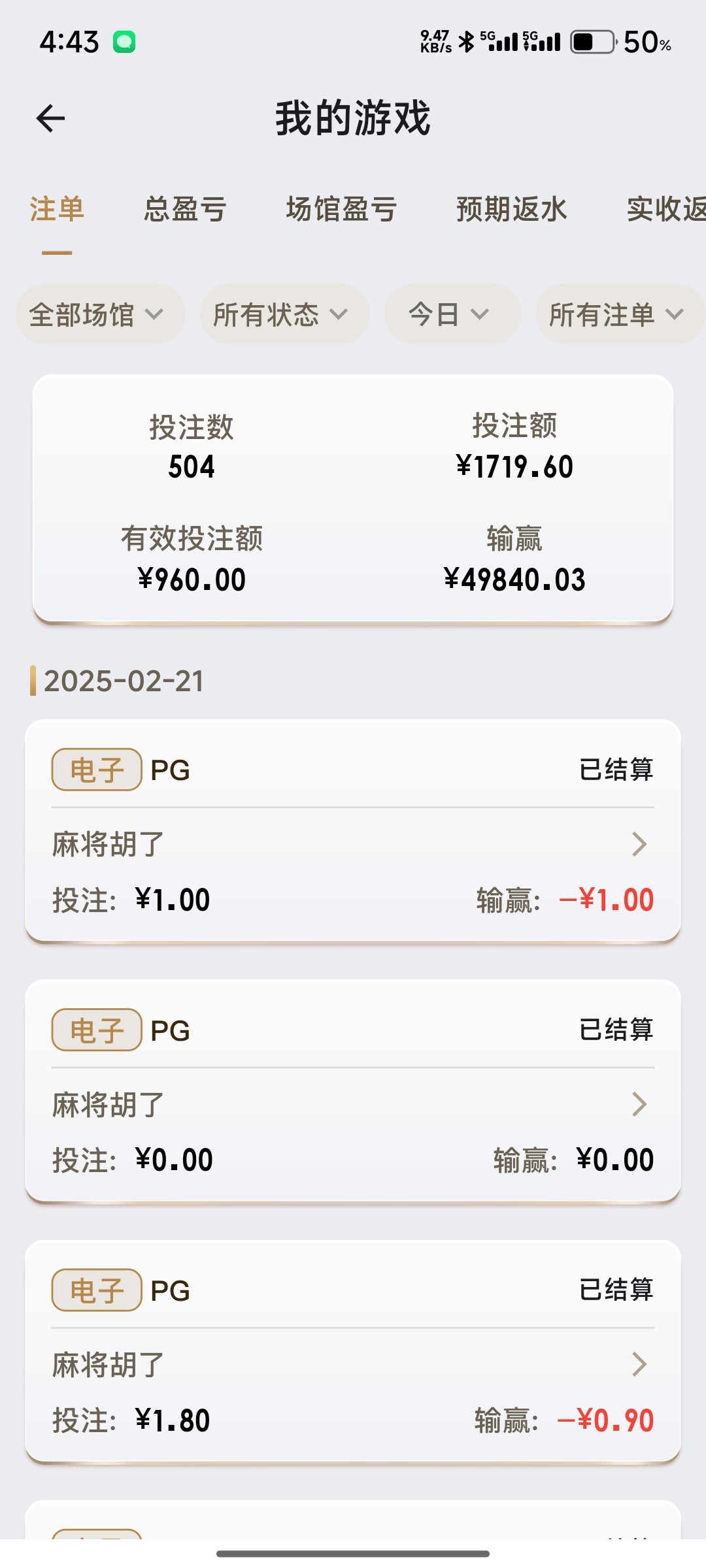The image size is (706, 1568).
Task: Select the 注单 tab
Action: [x=57, y=210]
